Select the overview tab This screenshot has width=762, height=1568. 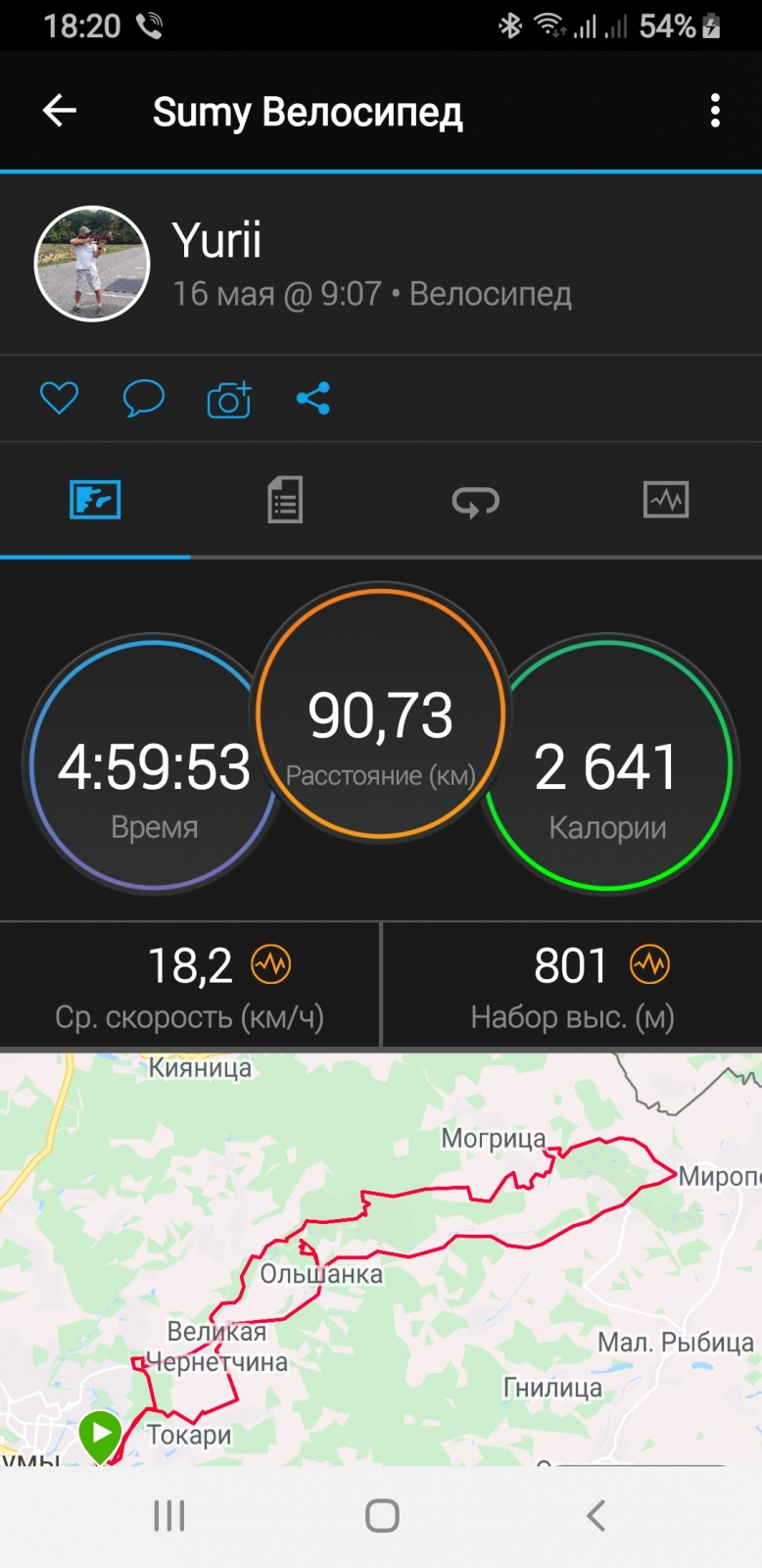pos(95,500)
